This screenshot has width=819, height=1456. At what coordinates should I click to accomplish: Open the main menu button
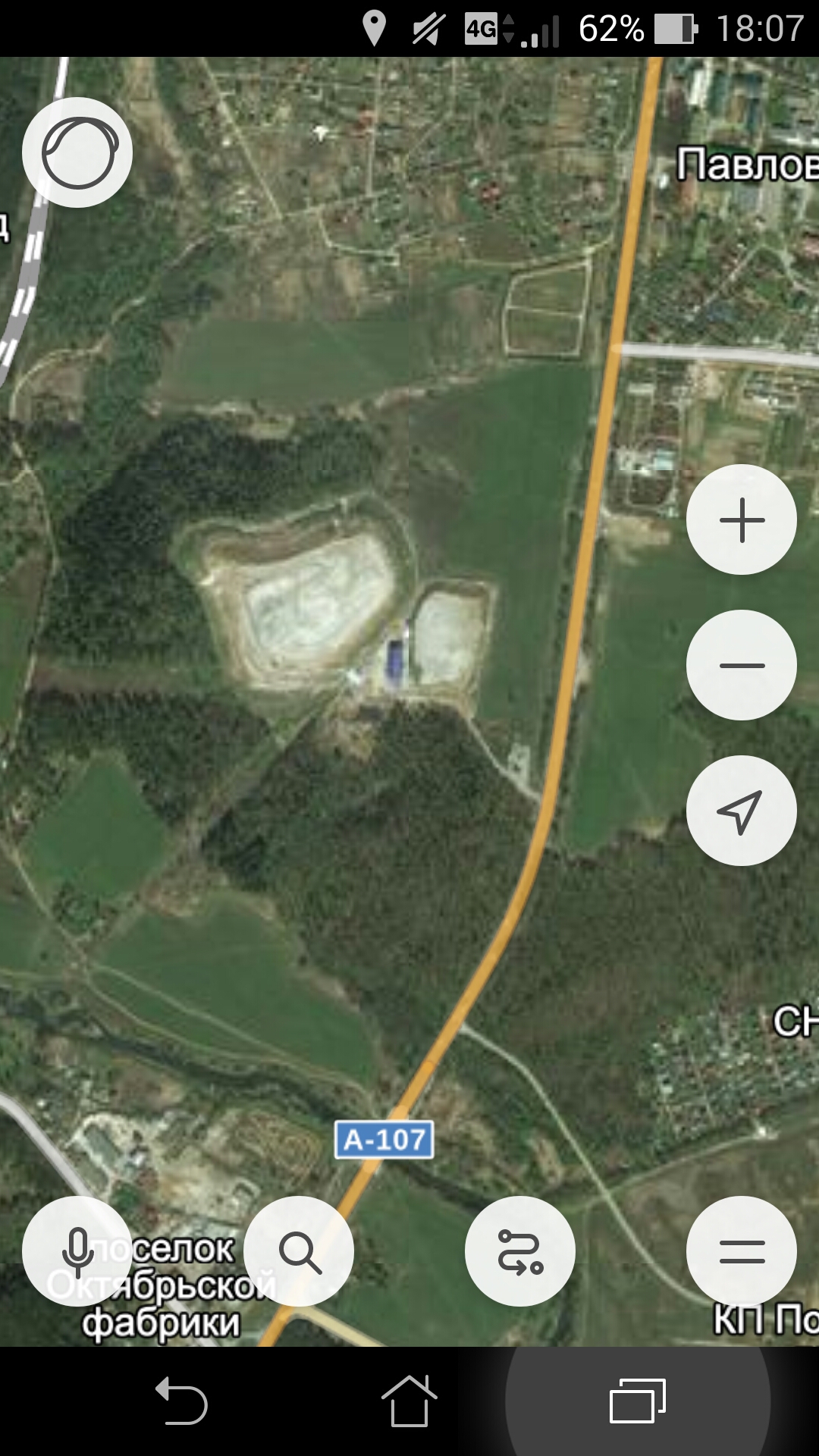tap(741, 1251)
